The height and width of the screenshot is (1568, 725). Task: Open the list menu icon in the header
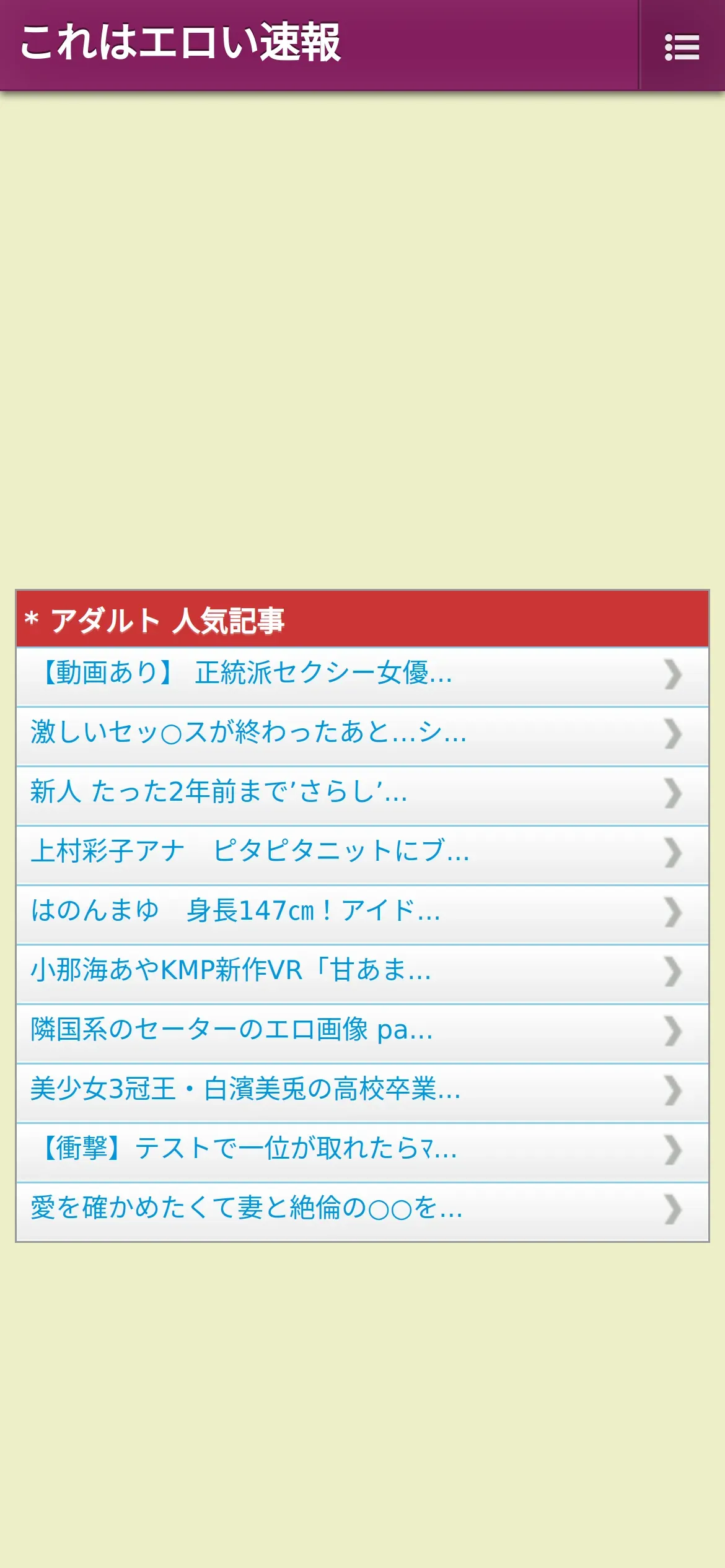[x=682, y=46]
